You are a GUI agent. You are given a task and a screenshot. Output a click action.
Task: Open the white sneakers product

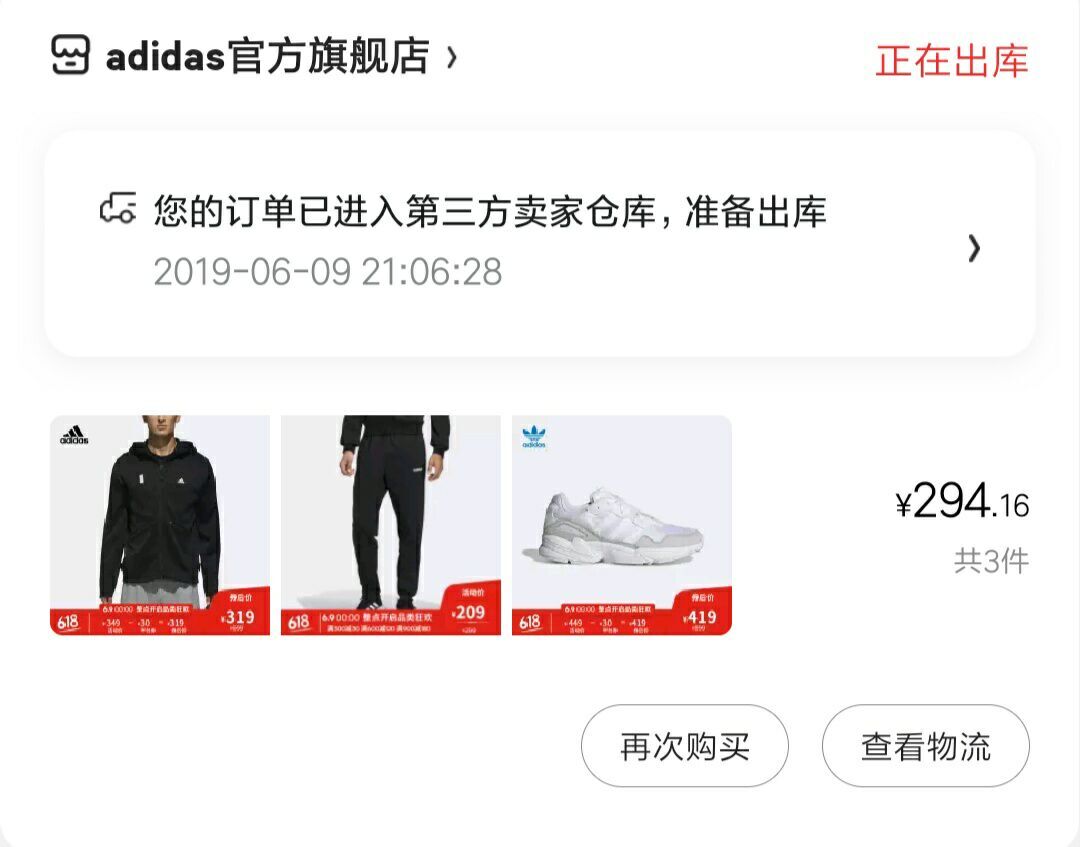622,524
